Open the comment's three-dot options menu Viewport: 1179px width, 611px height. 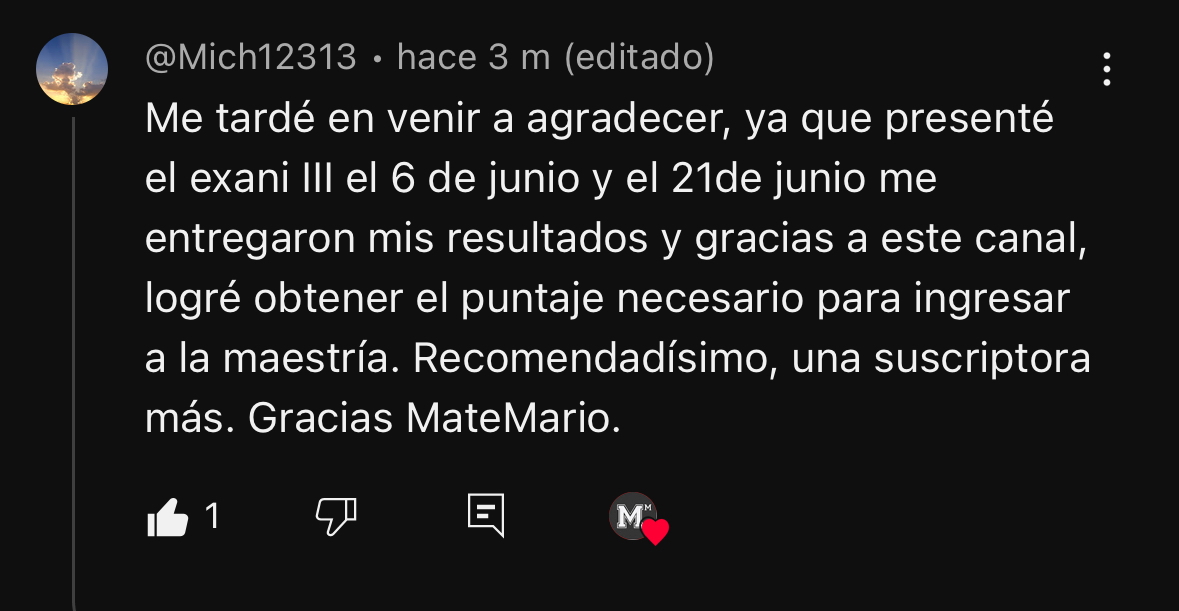(x=1106, y=69)
